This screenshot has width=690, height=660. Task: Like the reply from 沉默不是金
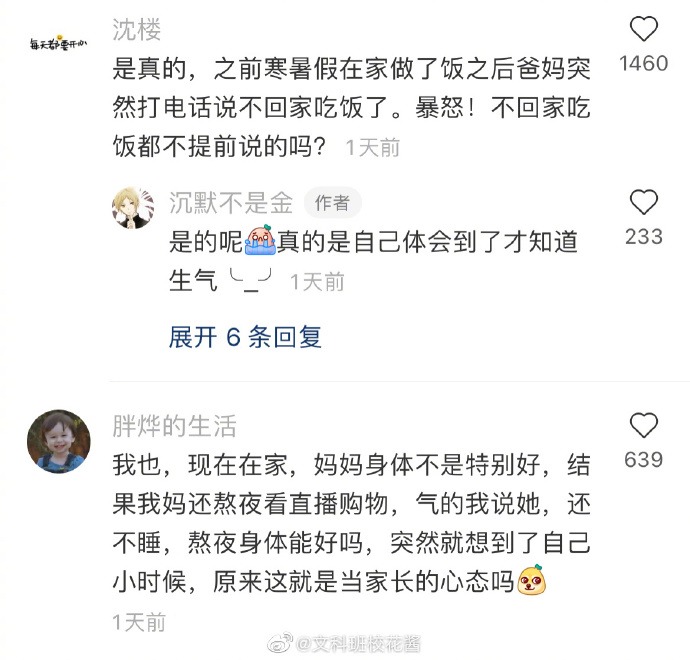click(644, 203)
